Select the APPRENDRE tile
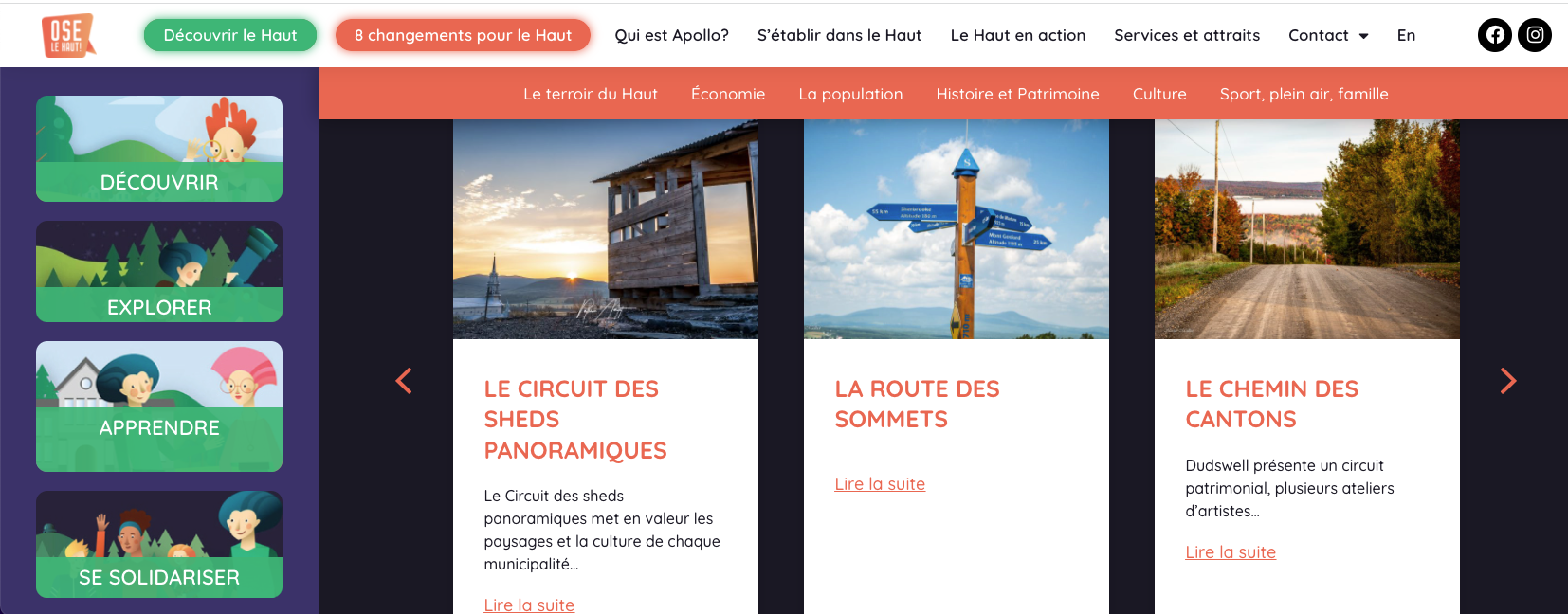Viewport: 1568px width, 614px height. (159, 406)
